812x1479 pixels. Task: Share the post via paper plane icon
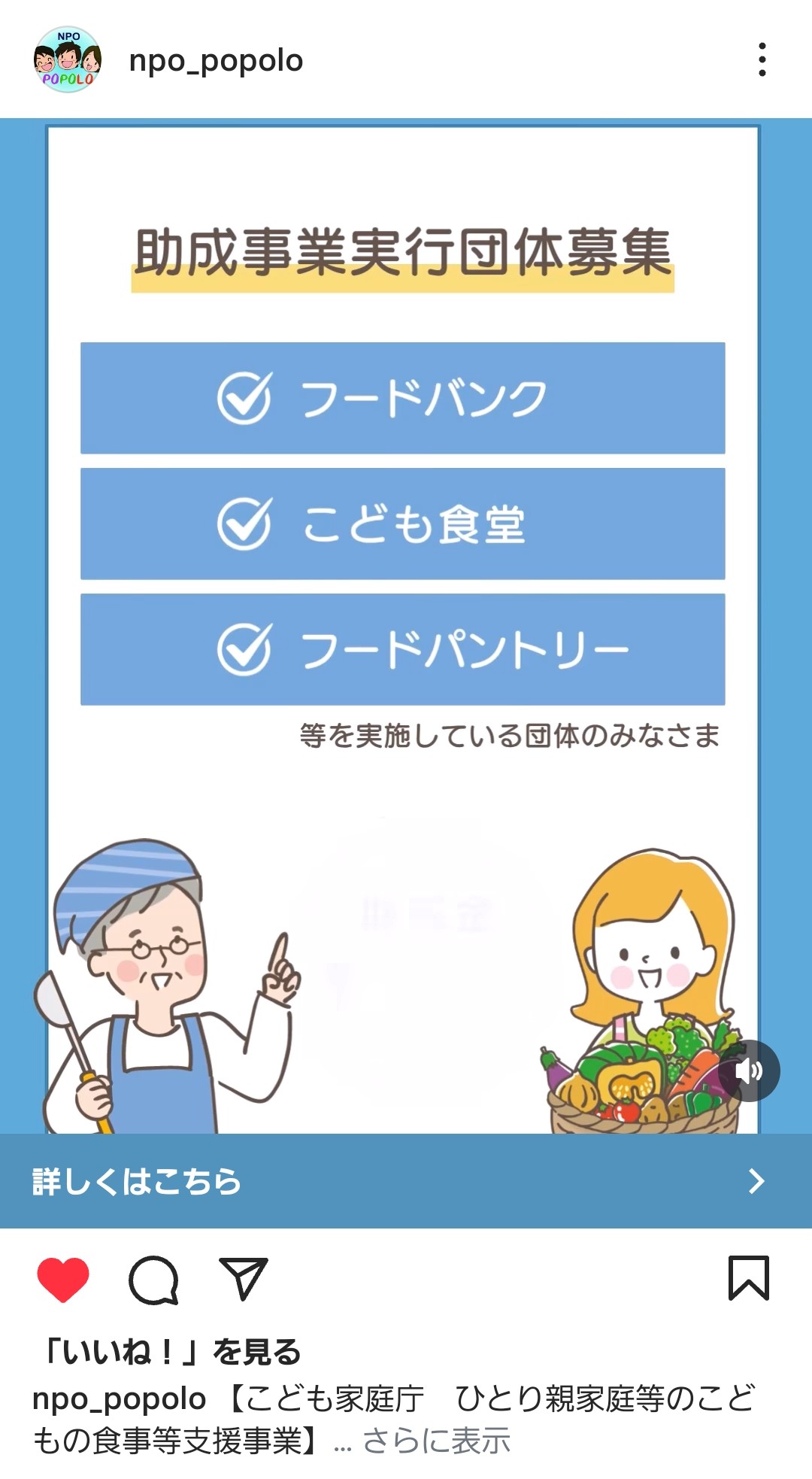(244, 1278)
